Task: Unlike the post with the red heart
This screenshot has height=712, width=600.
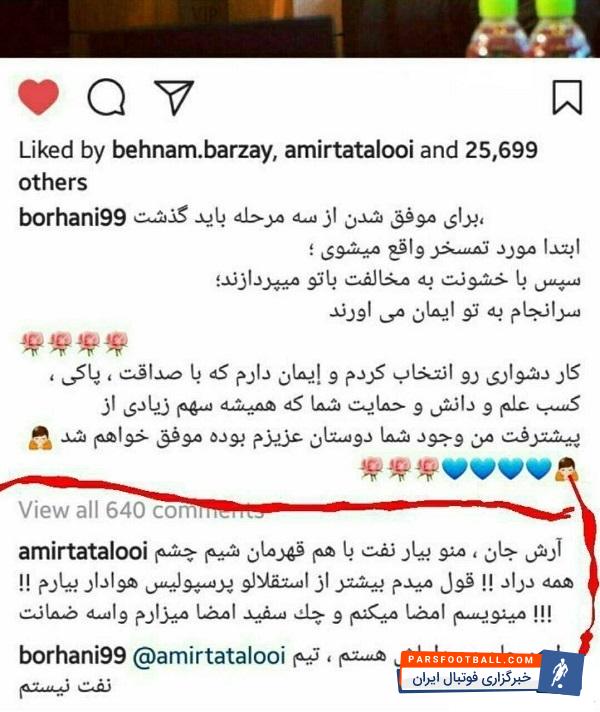Action: (38, 97)
